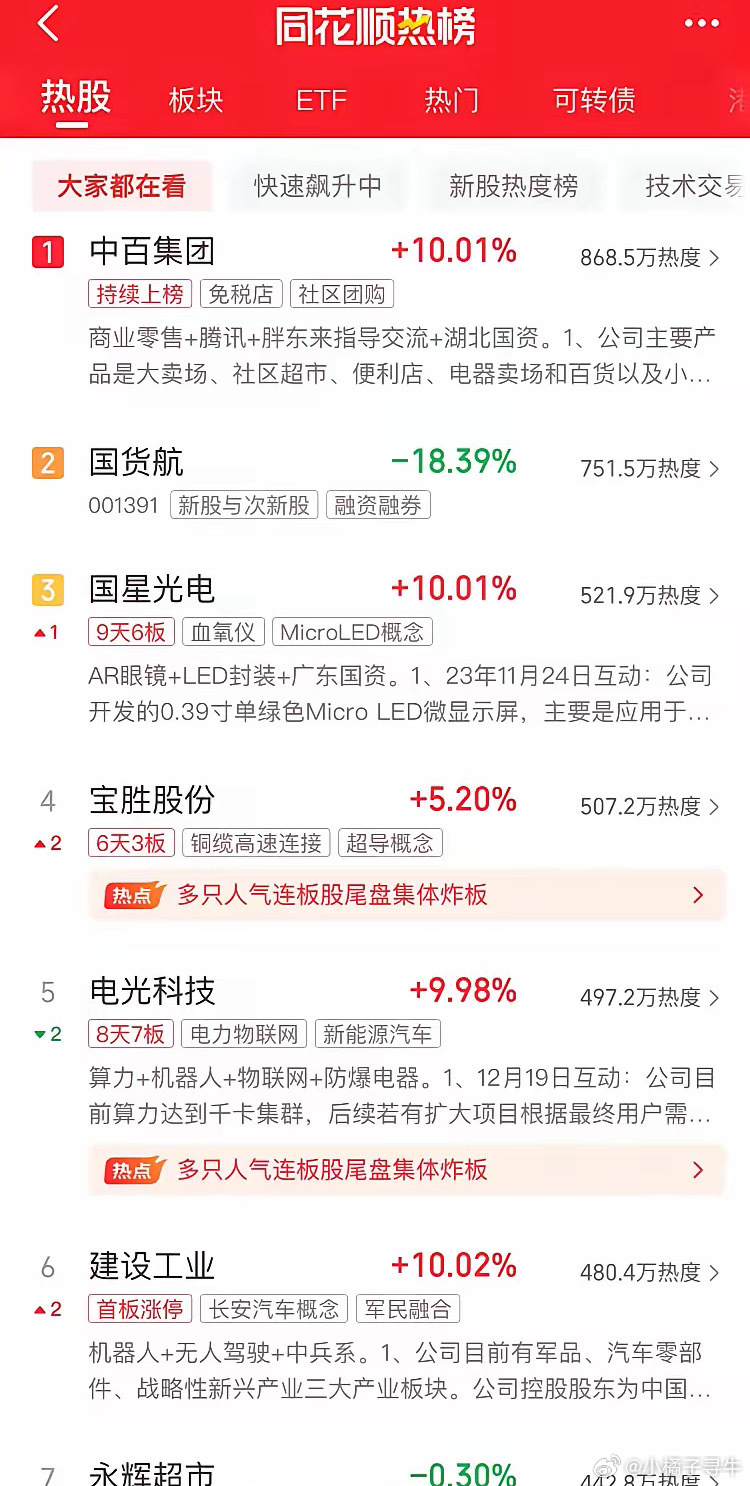Screen dimensions: 750x1486
Task: Open the 中百集团 stock detail page
Action: [150, 252]
